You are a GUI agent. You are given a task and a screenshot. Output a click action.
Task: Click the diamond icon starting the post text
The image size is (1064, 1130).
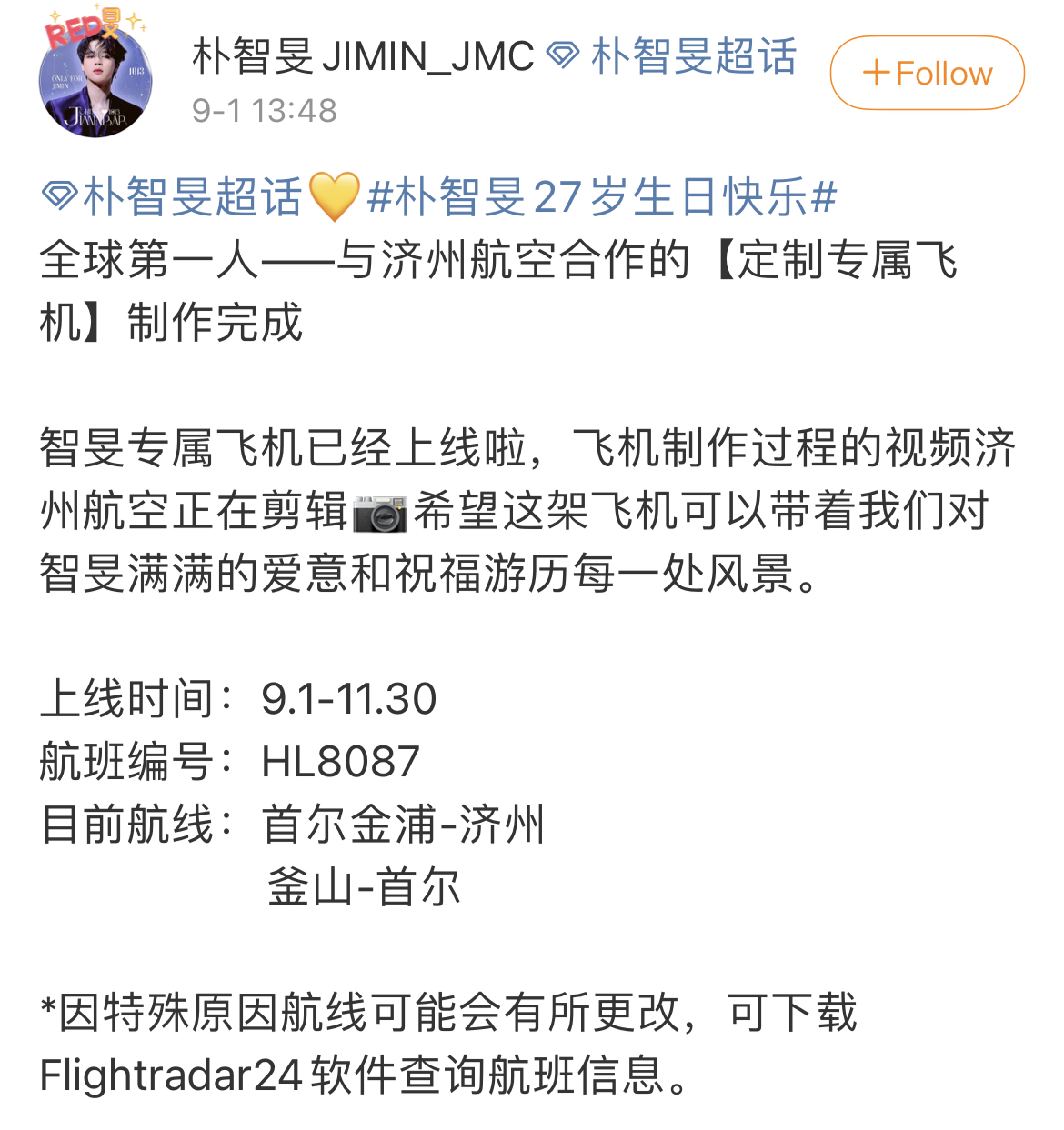(x=60, y=195)
